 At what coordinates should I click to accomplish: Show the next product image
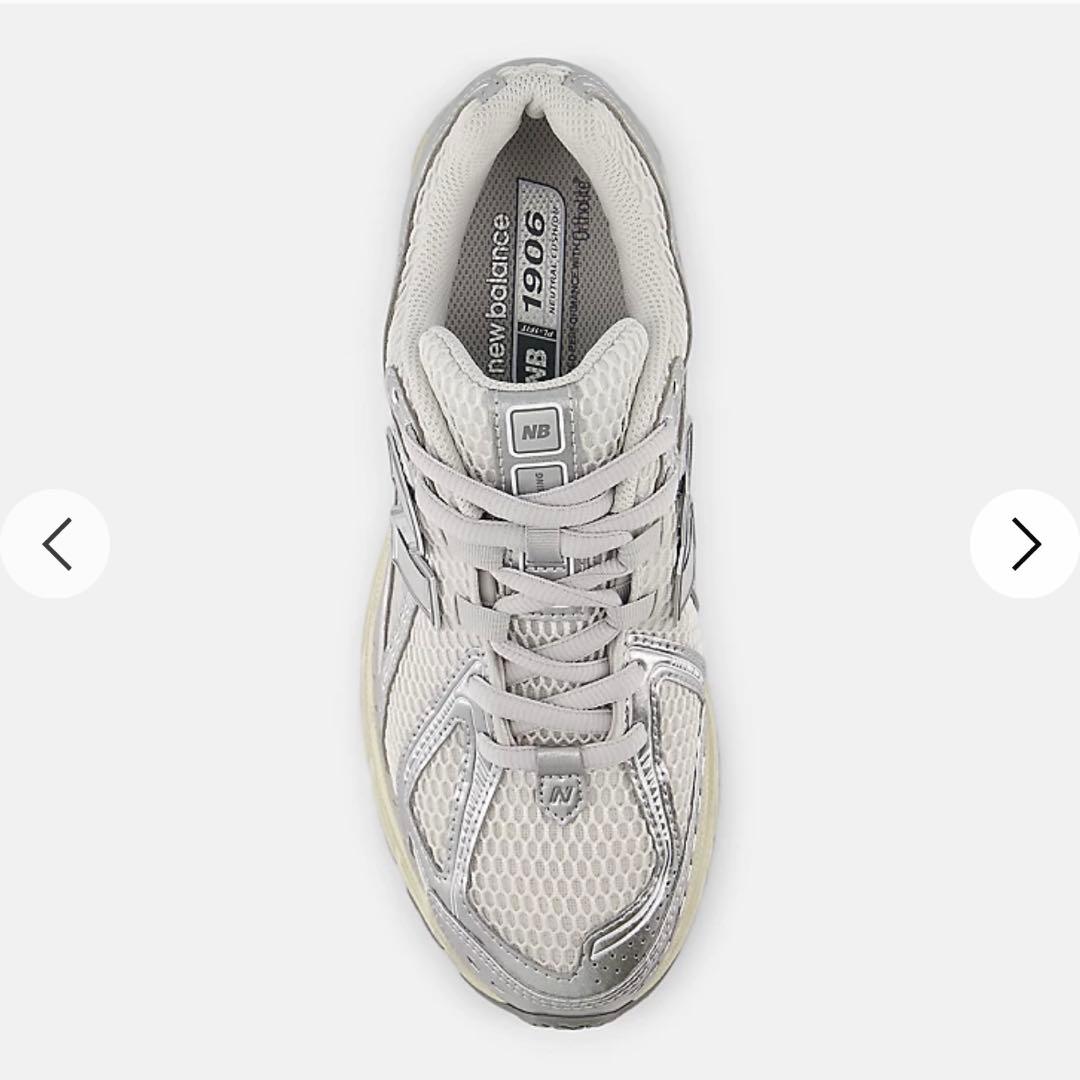click(1024, 544)
